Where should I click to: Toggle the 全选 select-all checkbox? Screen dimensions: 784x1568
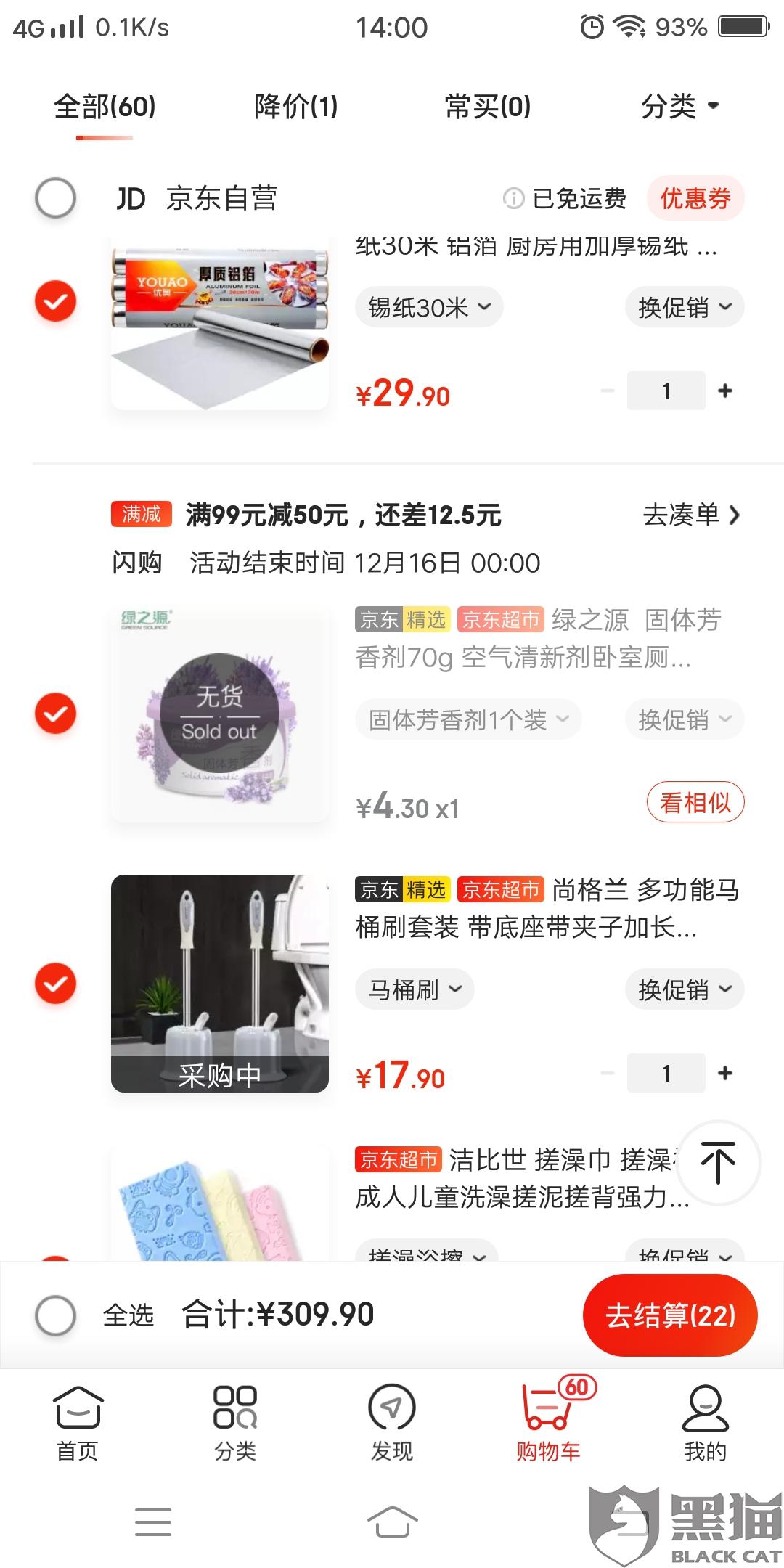point(56,1315)
